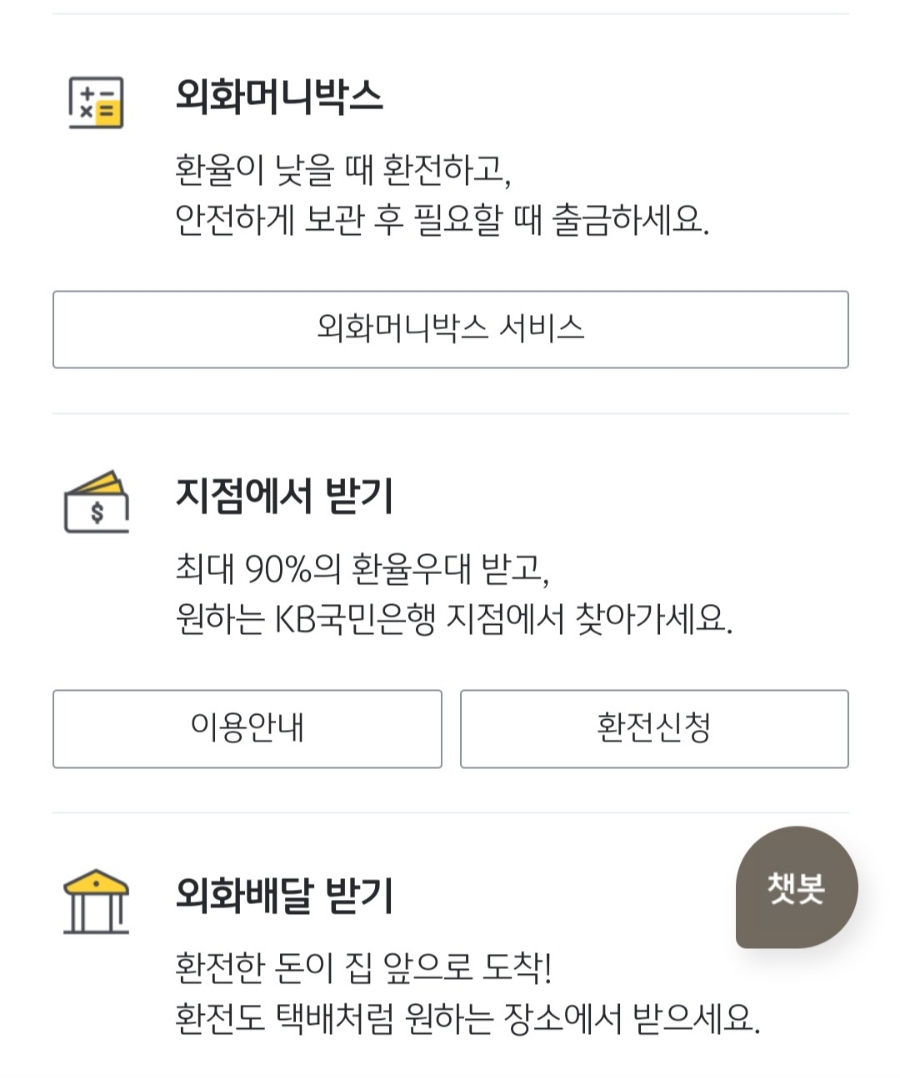Open the 외화머니박스 서비스 button
This screenshot has width=900, height=1079.
[450, 329]
